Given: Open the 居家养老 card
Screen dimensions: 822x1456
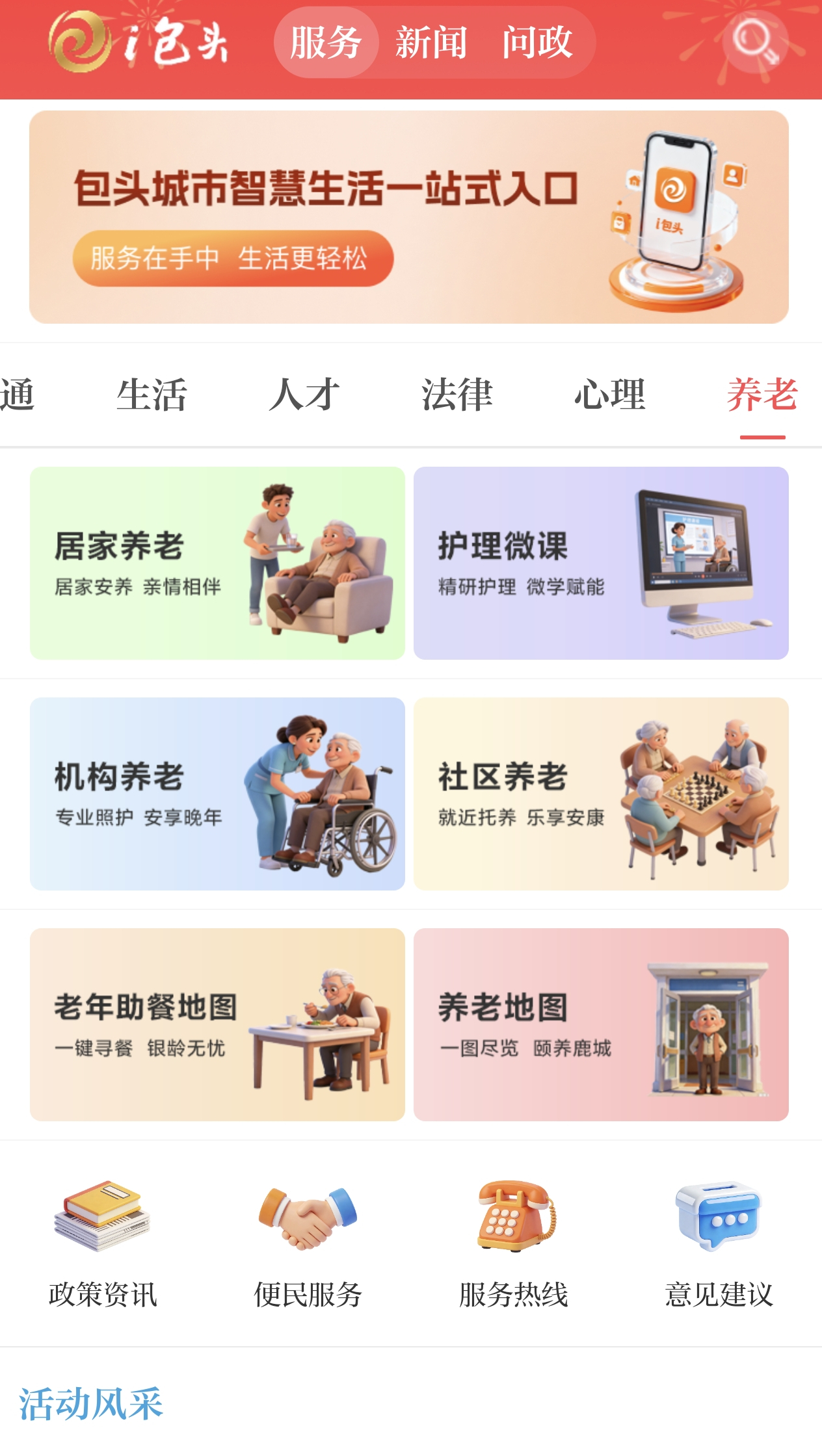Looking at the screenshot, I should pos(217,563).
